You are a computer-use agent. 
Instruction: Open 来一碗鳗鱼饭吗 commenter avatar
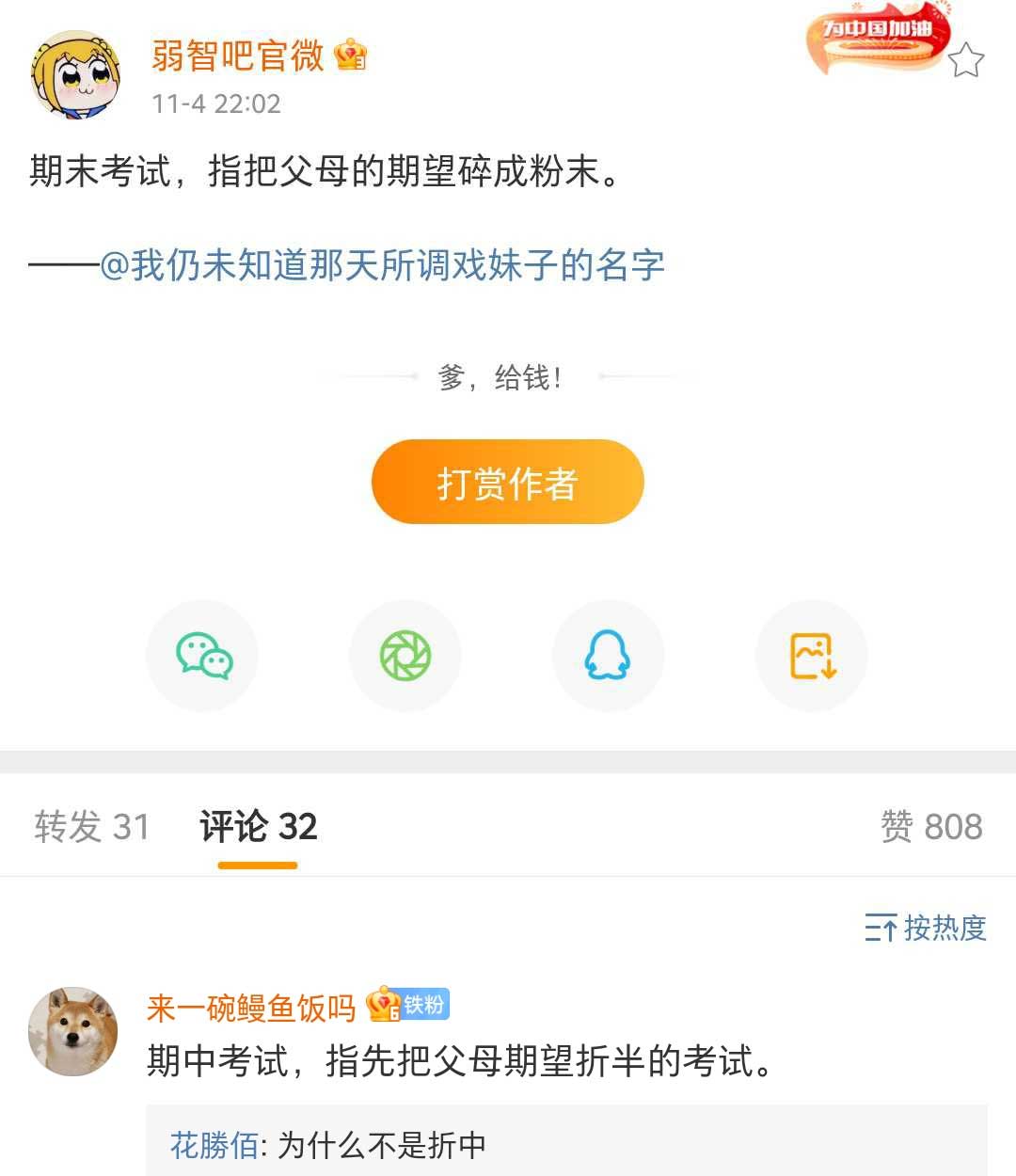(73, 1031)
